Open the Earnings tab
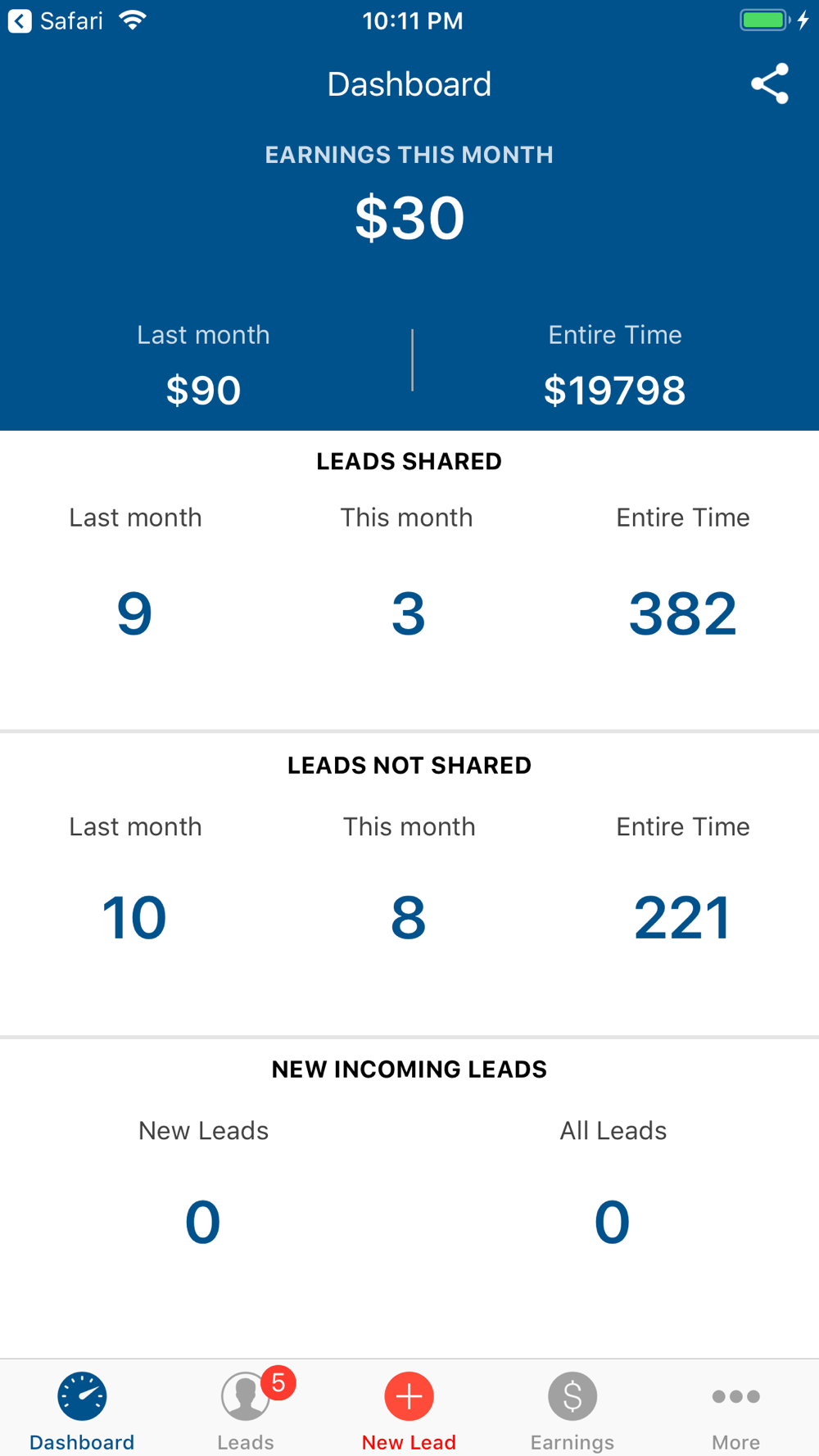This screenshot has height=1456, width=819. [572, 1410]
